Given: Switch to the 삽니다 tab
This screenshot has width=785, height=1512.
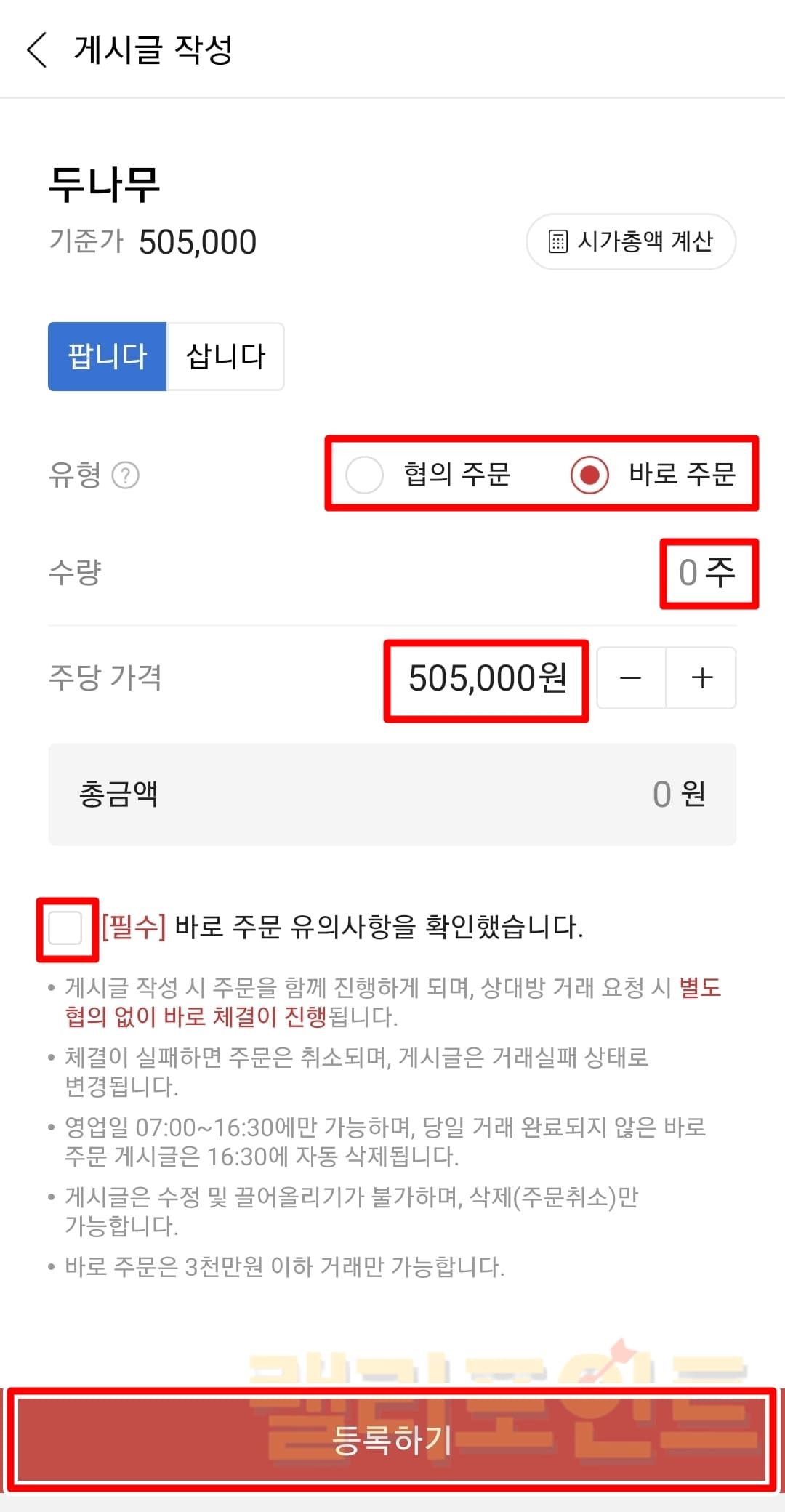Looking at the screenshot, I should [225, 356].
